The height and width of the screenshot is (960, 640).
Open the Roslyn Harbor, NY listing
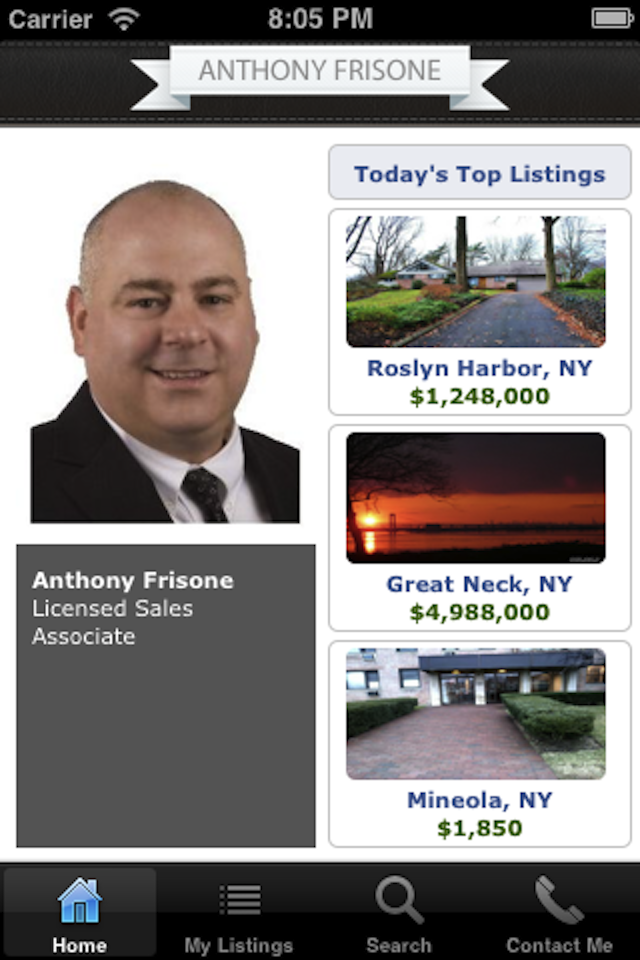coord(479,311)
